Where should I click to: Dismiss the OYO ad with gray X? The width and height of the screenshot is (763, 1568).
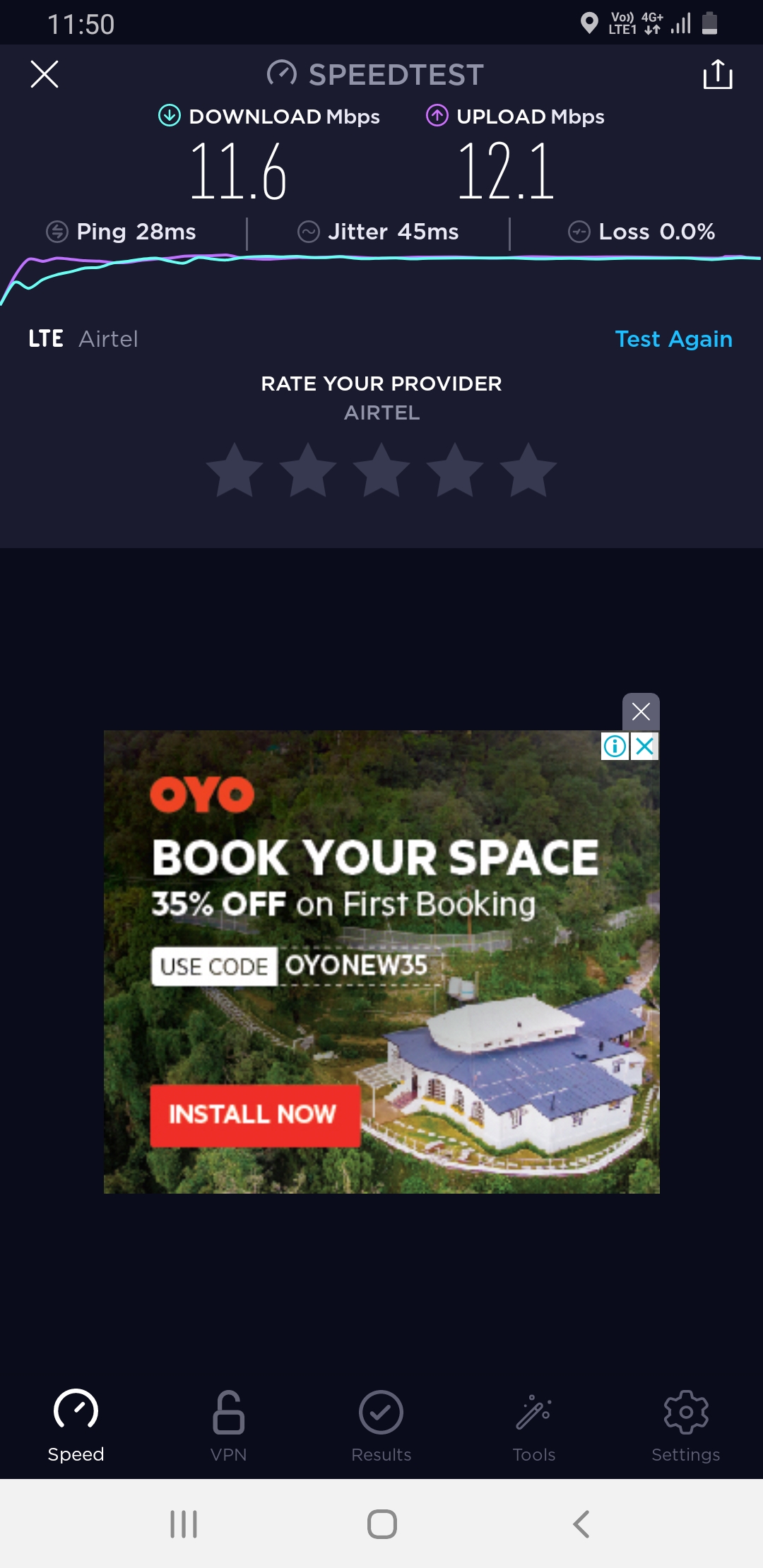641,711
